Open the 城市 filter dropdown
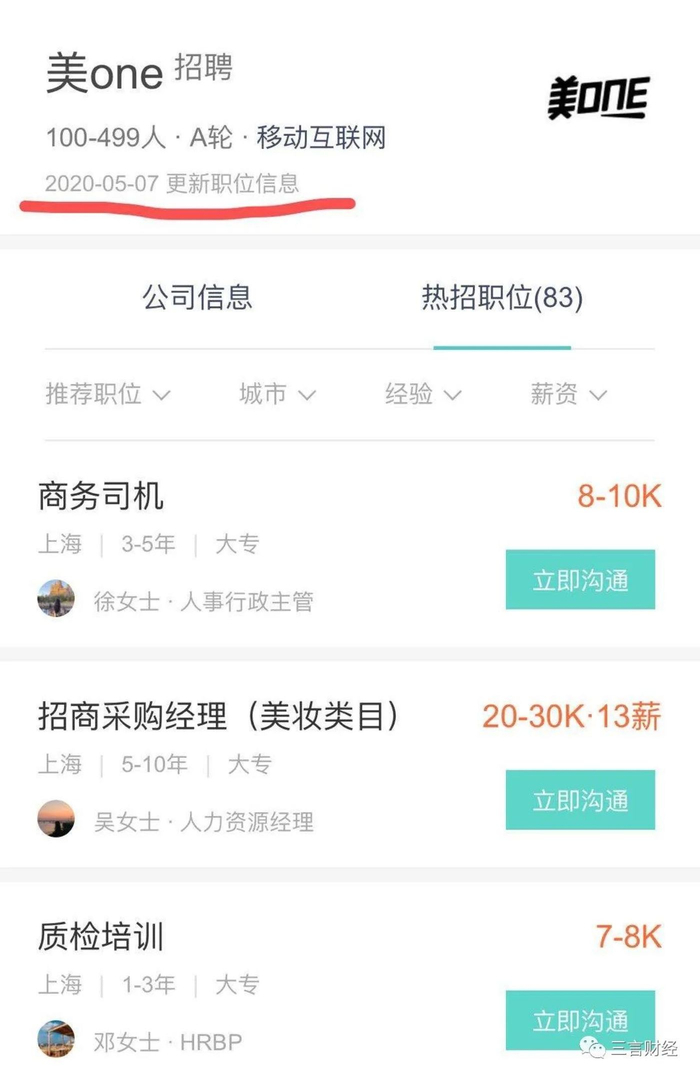This screenshot has width=700, height=1079. (277, 394)
